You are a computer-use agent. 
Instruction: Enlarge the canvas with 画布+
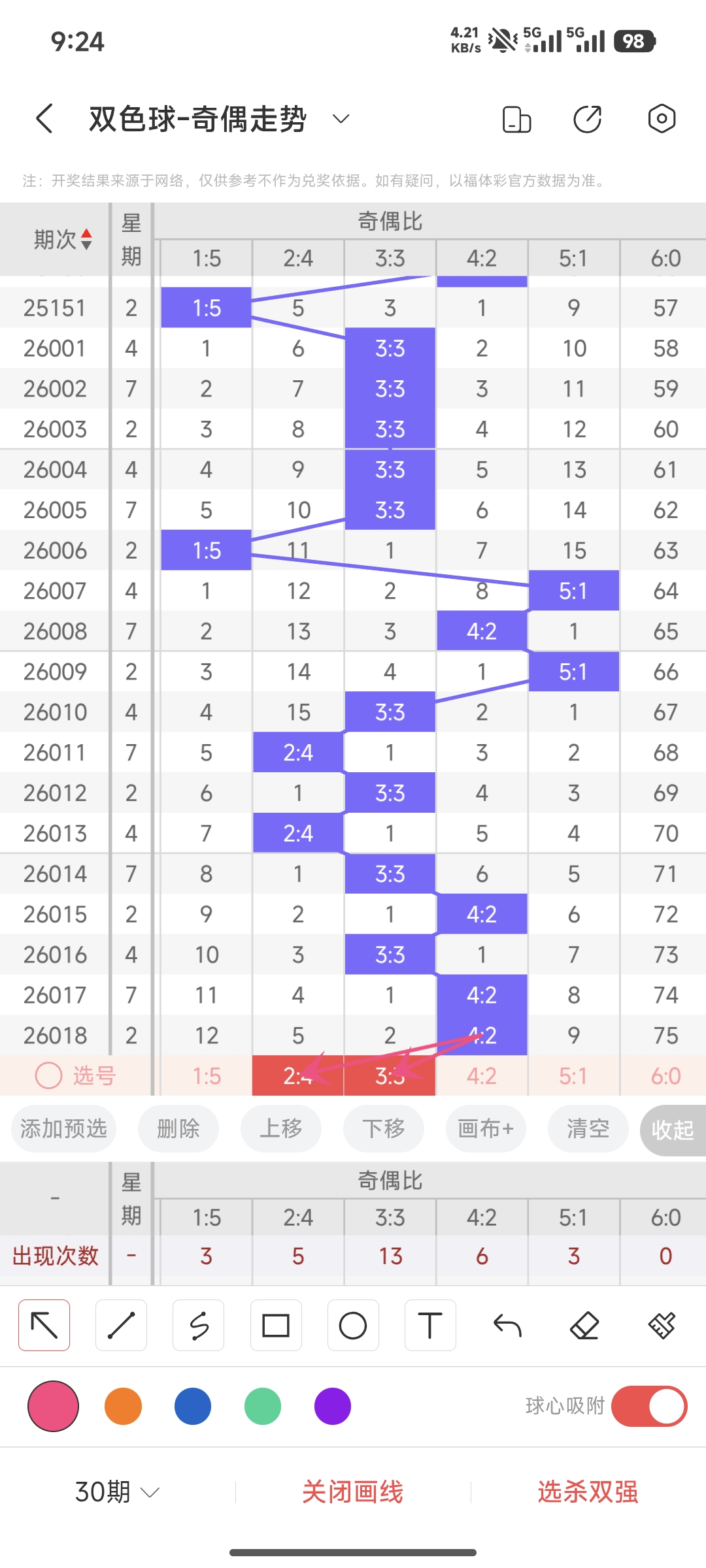[x=486, y=1128]
